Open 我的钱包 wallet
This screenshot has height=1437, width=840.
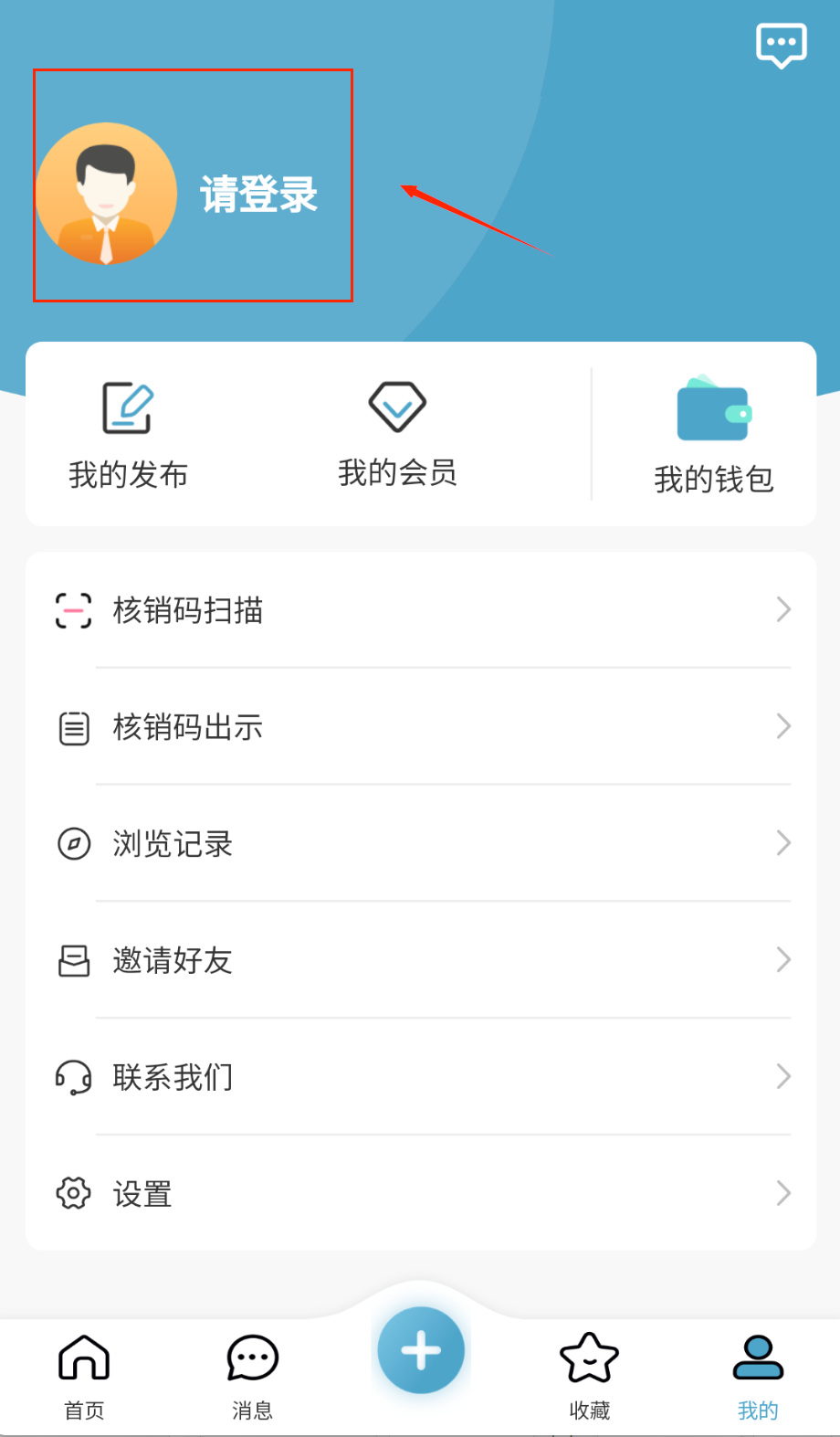coord(713,437)
